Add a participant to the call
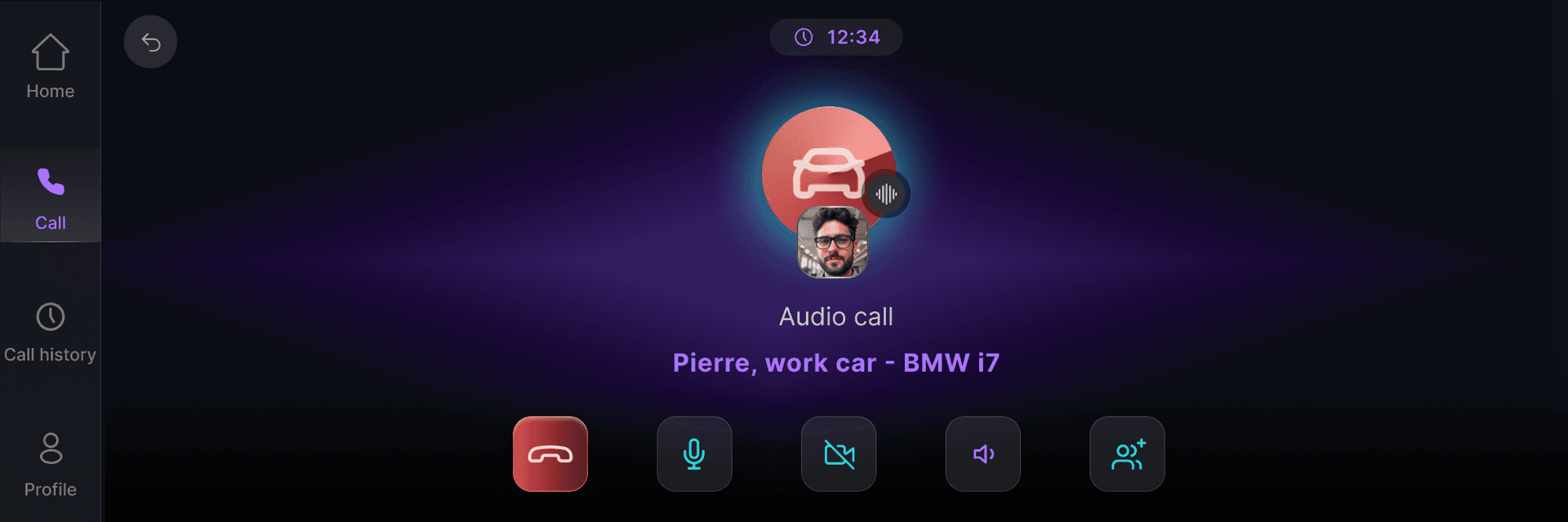1568x522 pixels. click(x=1127, y=454)
